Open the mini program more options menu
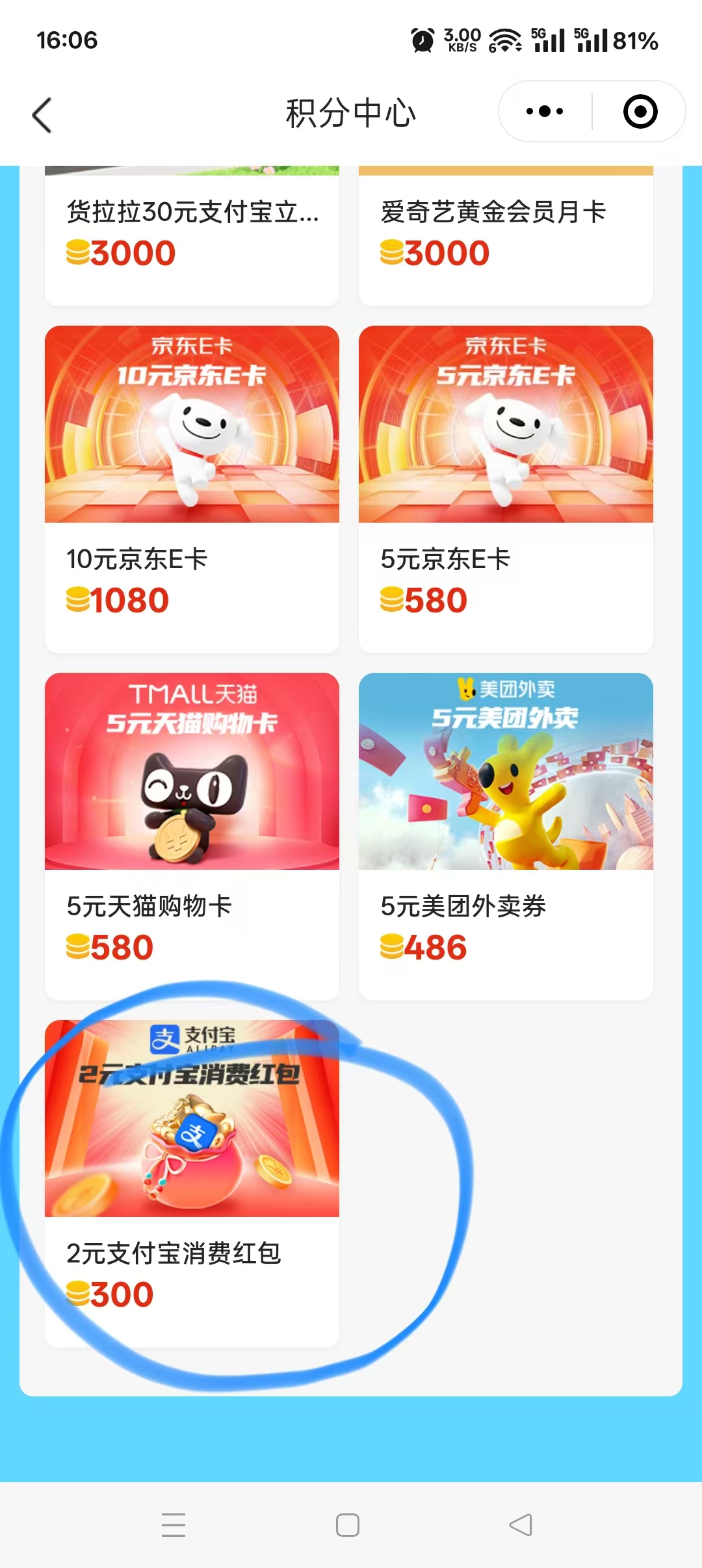This screenshot has width=702, height=1568. 545,111
